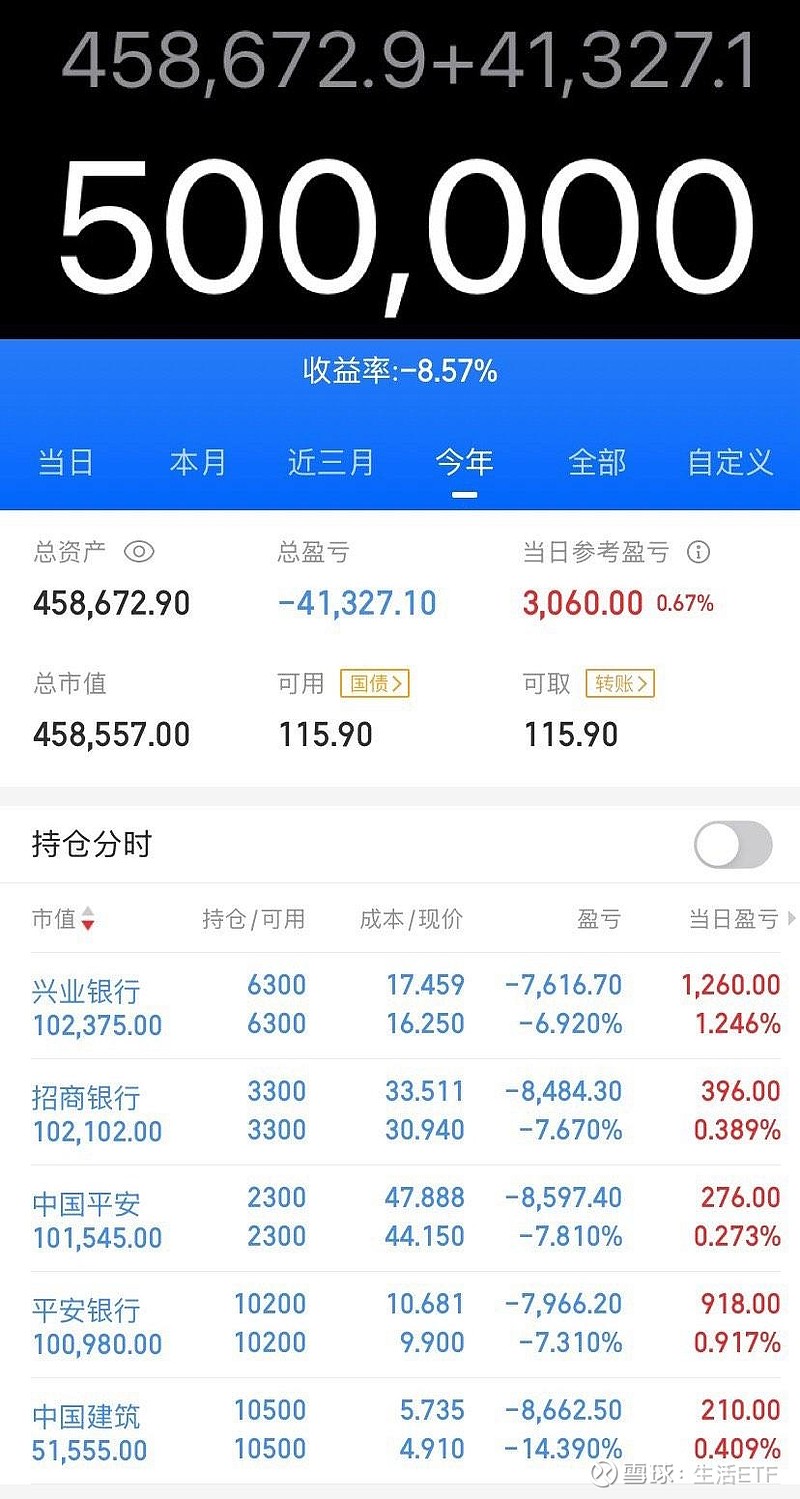The width and height of the screenshot is (800, 1499).
Task: Select the 近三月 period tab
Action: coord(330,462)
